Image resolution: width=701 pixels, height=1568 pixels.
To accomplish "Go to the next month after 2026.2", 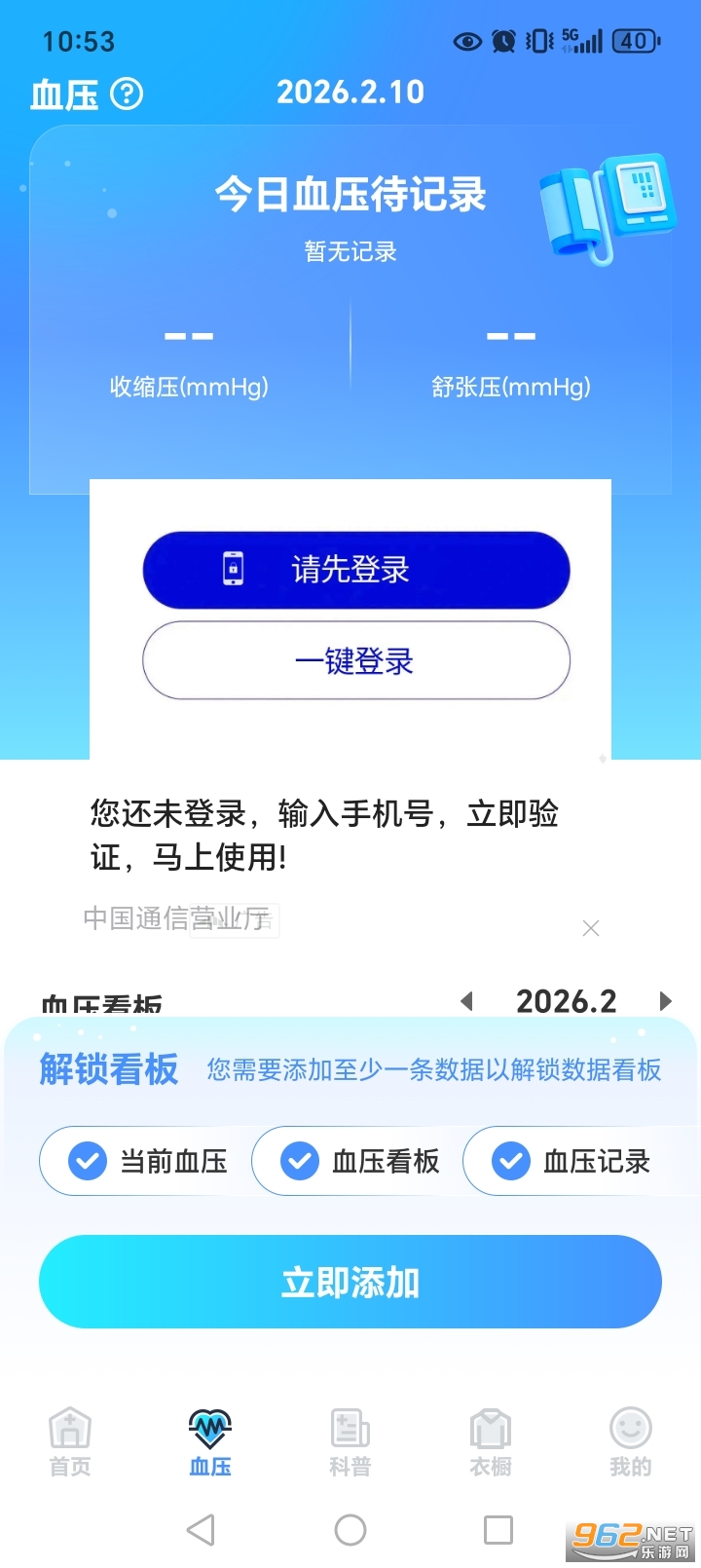I will [x=666, y=1001].
